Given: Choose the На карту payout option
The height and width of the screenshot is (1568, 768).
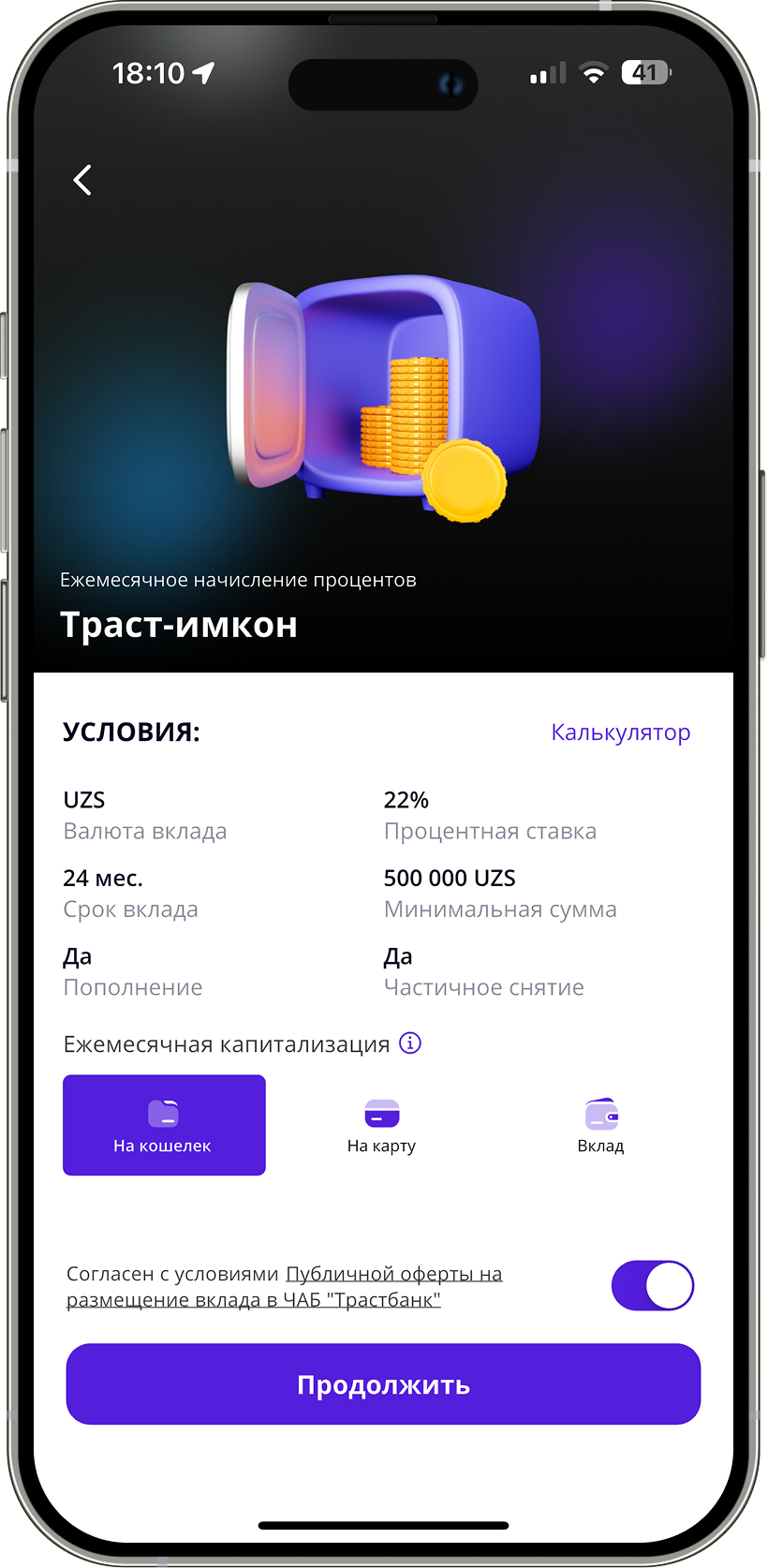Looking at the screenshot, I should coord(381,1125).
